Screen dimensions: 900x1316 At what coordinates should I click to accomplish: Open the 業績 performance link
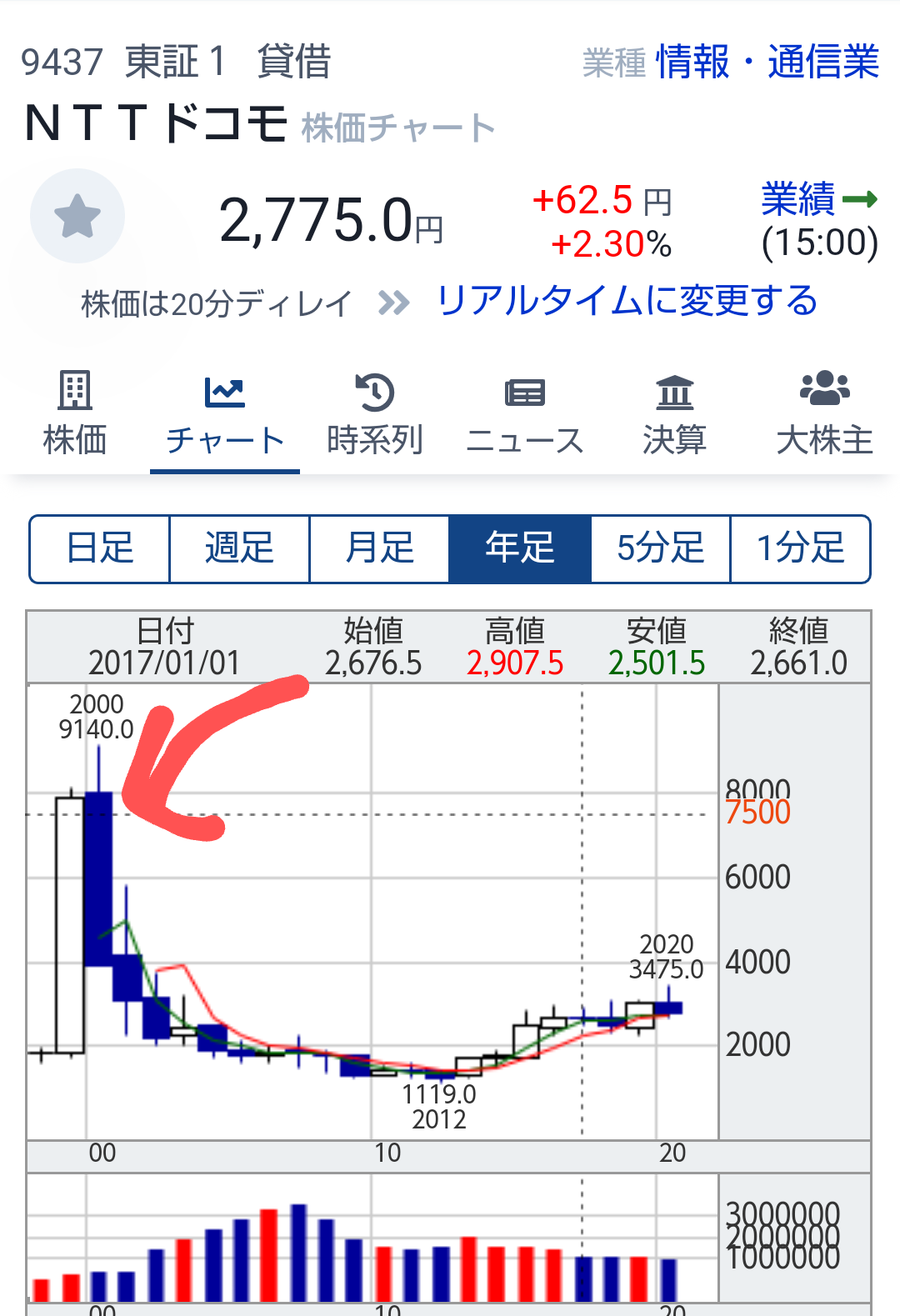click(x=818, y=199)
